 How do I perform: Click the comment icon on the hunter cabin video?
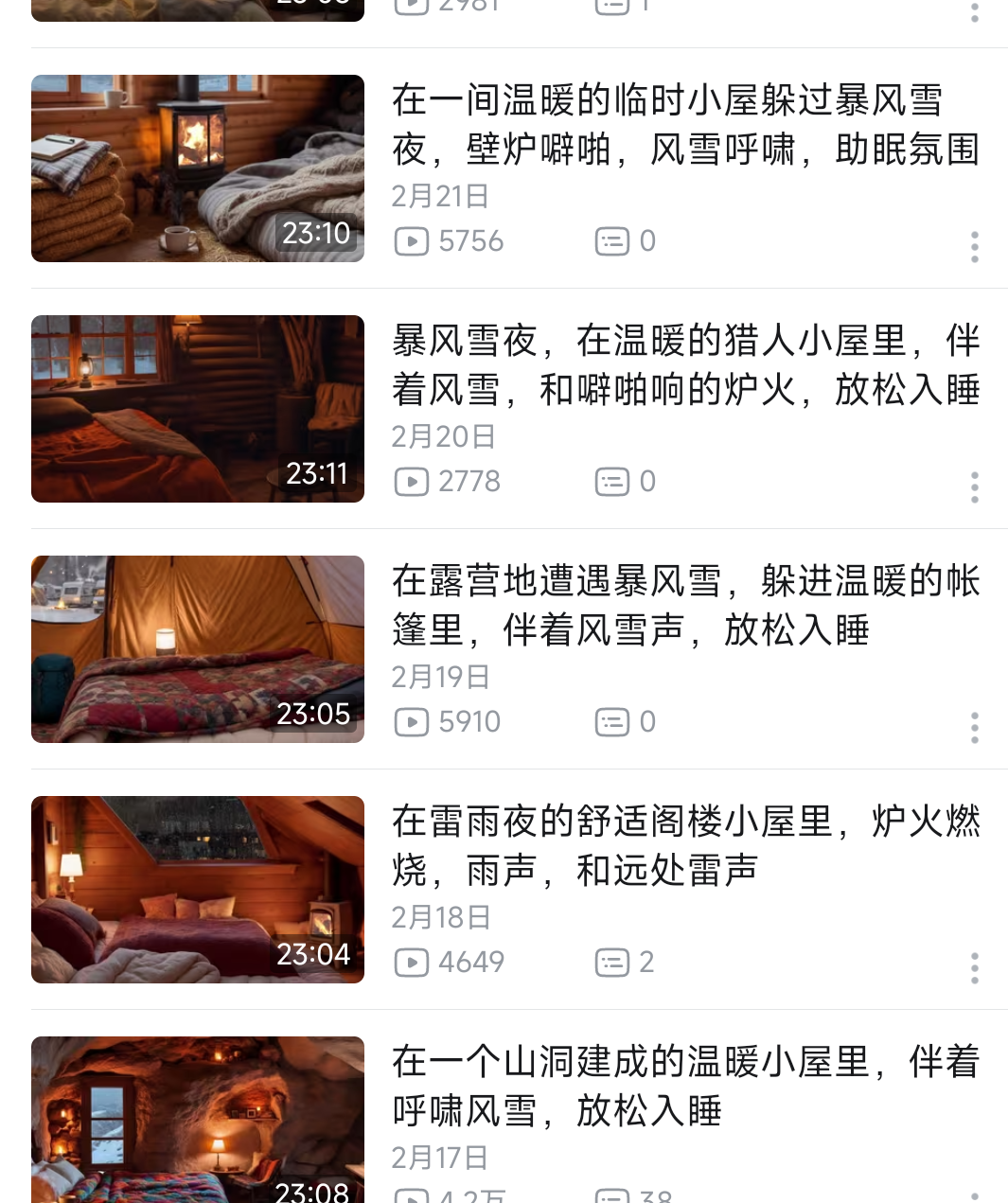(612, 481)
